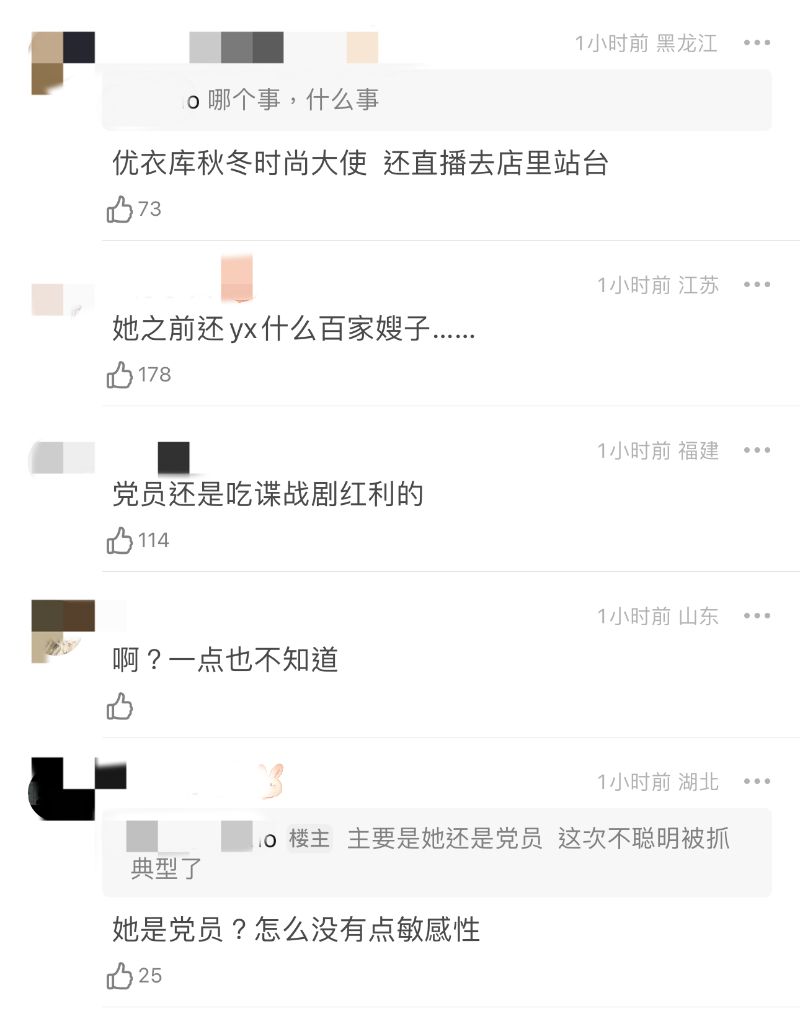Open more options for the 江苏 comment
This screenshot has height=1011, width=800.
pyautogui.click(x=757, y=285)
